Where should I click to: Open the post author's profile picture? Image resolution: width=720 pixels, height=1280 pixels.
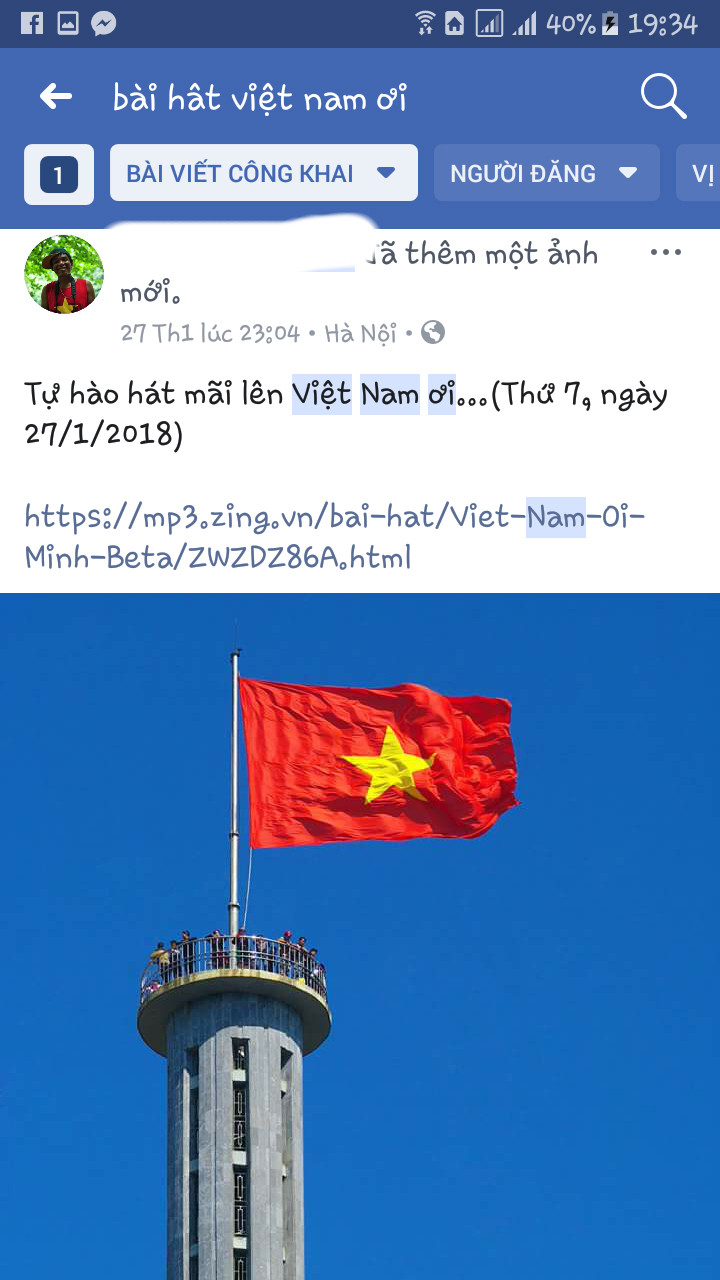pos(64,274)
